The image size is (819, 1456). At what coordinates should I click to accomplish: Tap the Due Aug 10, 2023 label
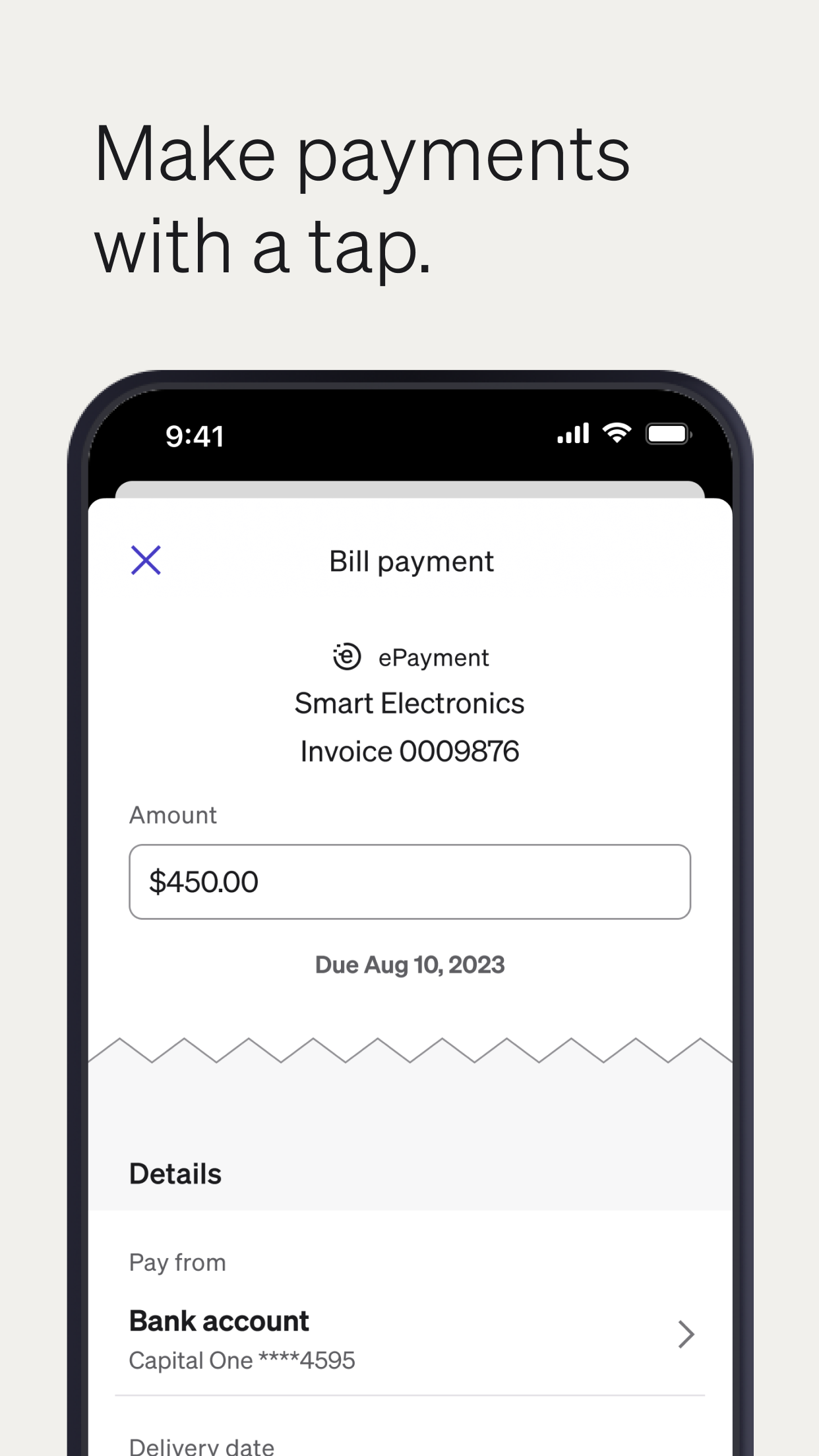click(x=409, y=964)
